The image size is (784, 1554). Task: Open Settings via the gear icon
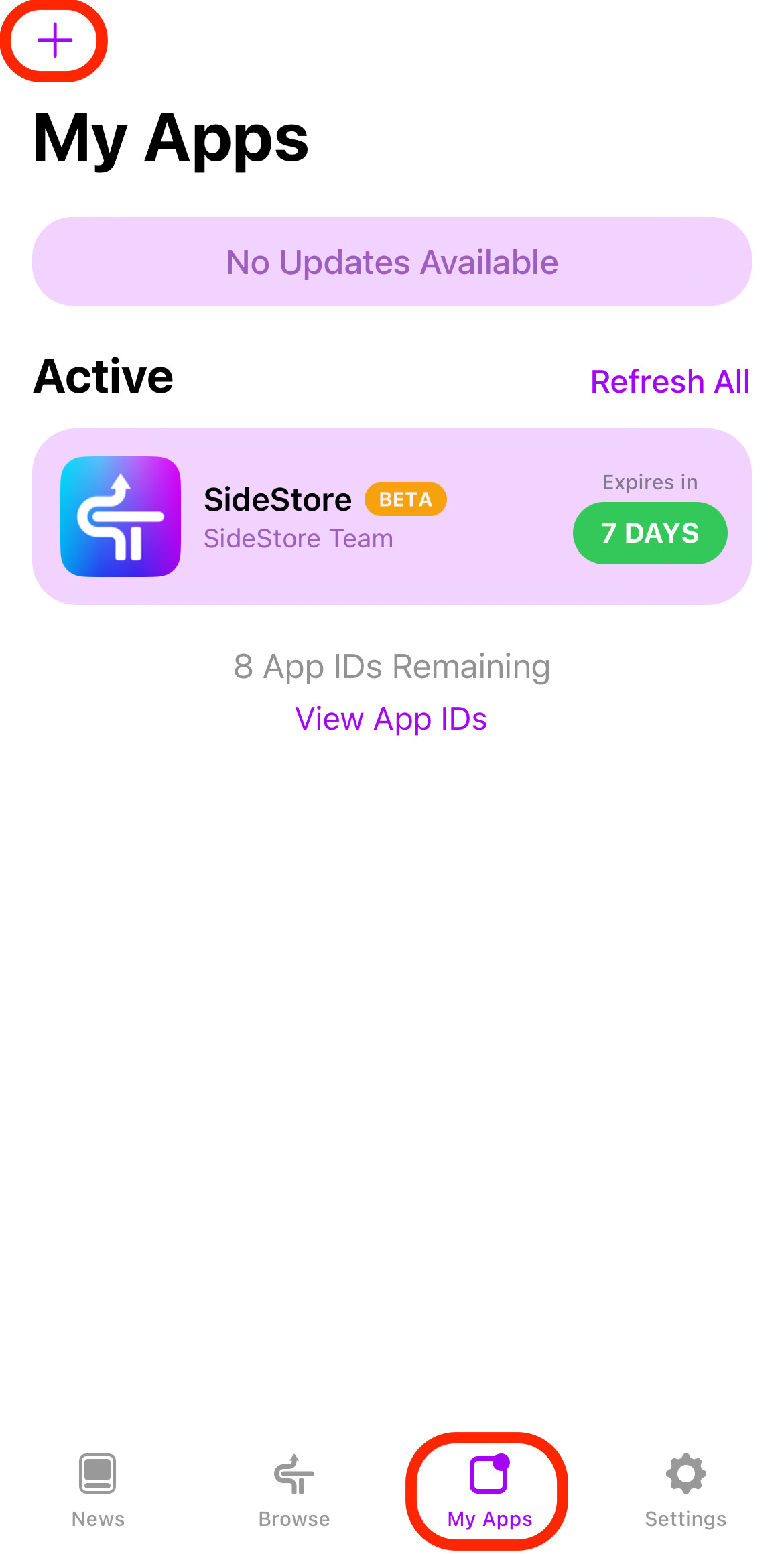point(685,1474)
